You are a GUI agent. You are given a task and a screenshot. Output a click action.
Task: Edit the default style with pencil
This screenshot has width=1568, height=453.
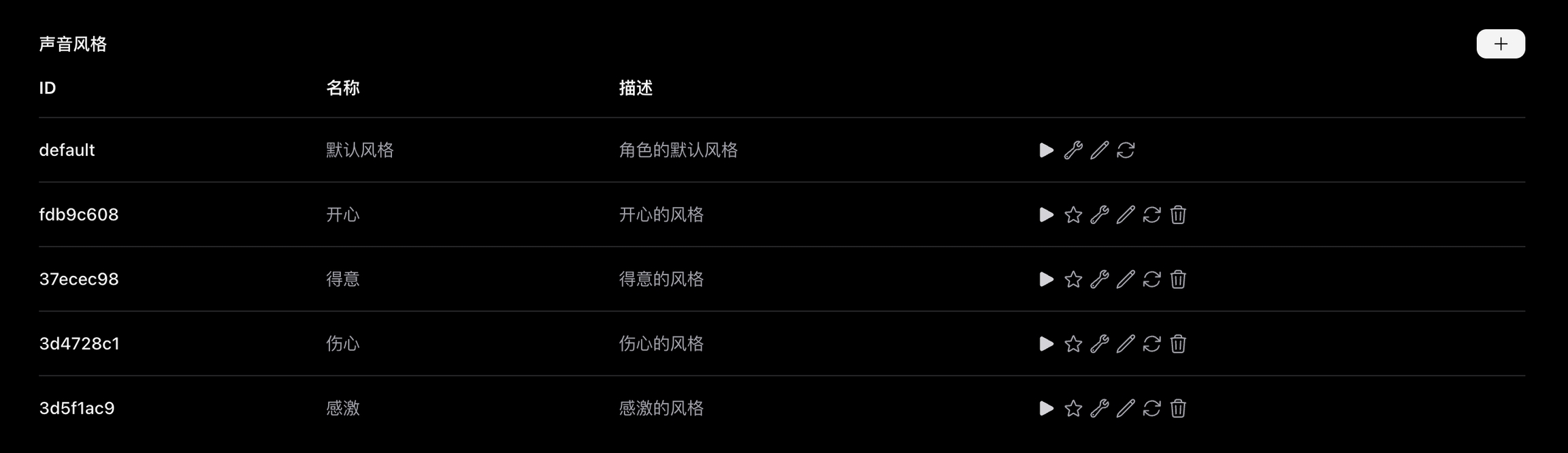[x=1099, y=150]
